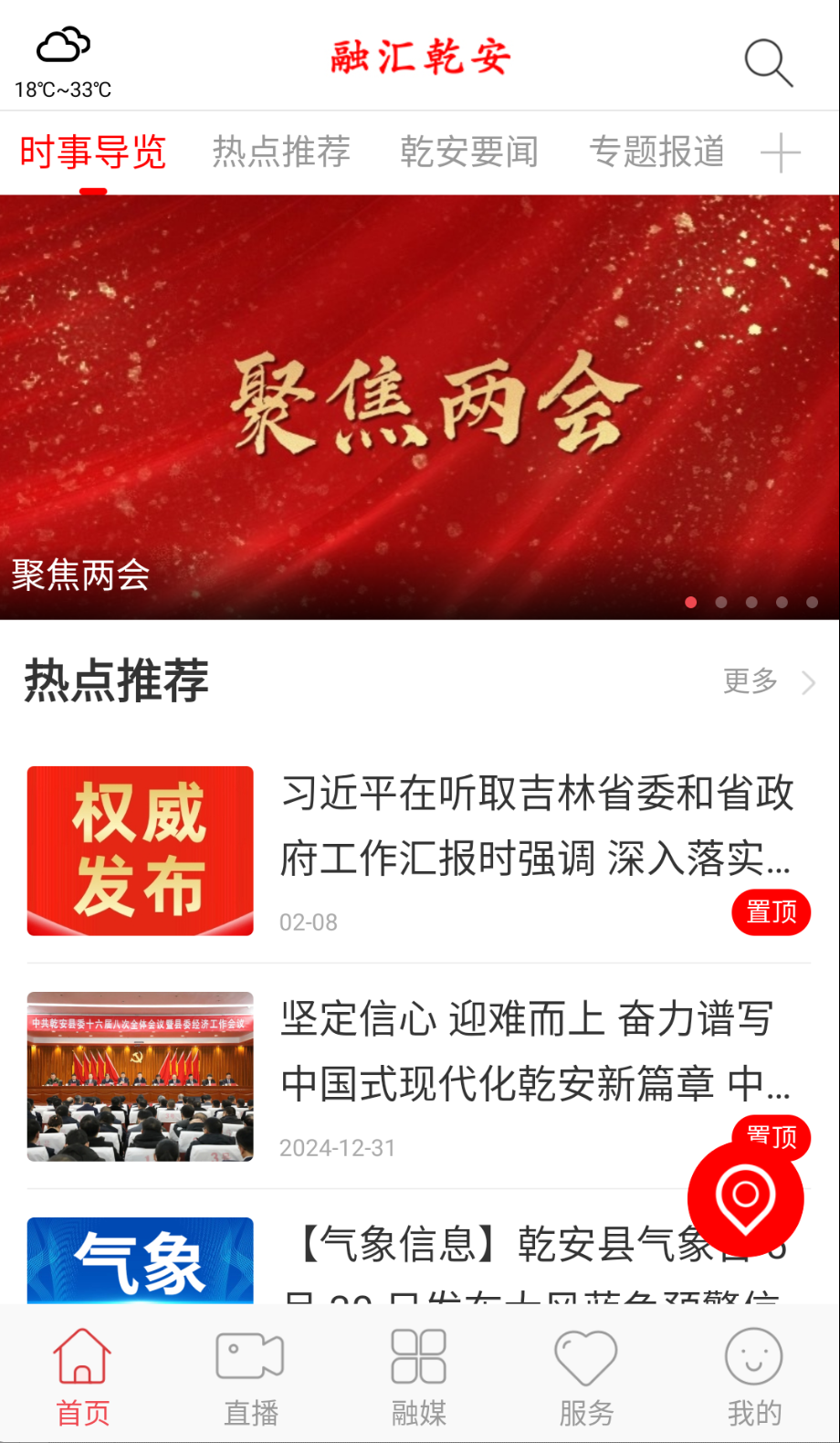Screen dimensions: 840x1443
Task: Tap the red floating location pin button
Action: [x=746, y=1199]
